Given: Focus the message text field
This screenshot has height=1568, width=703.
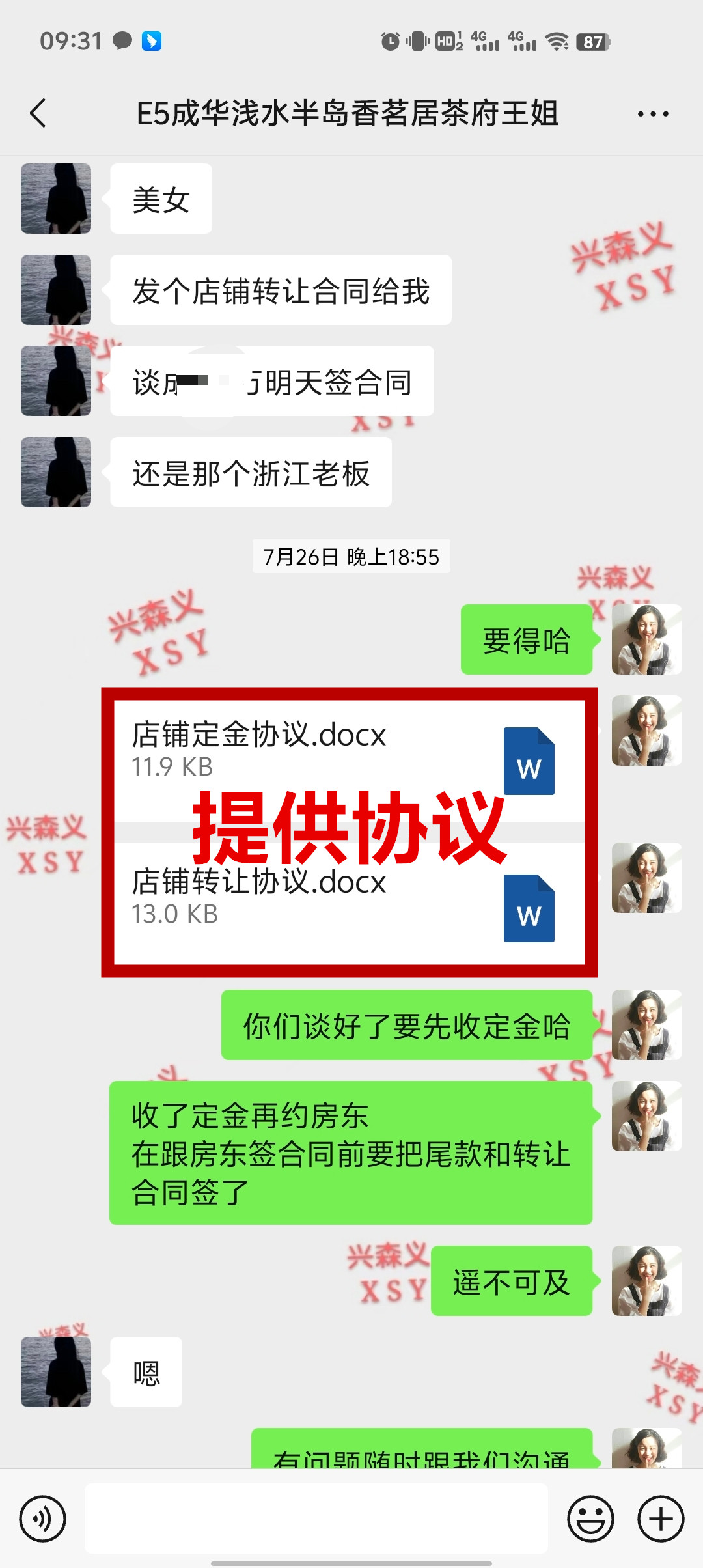Looking at the screenshot, I should point(316,1519).
